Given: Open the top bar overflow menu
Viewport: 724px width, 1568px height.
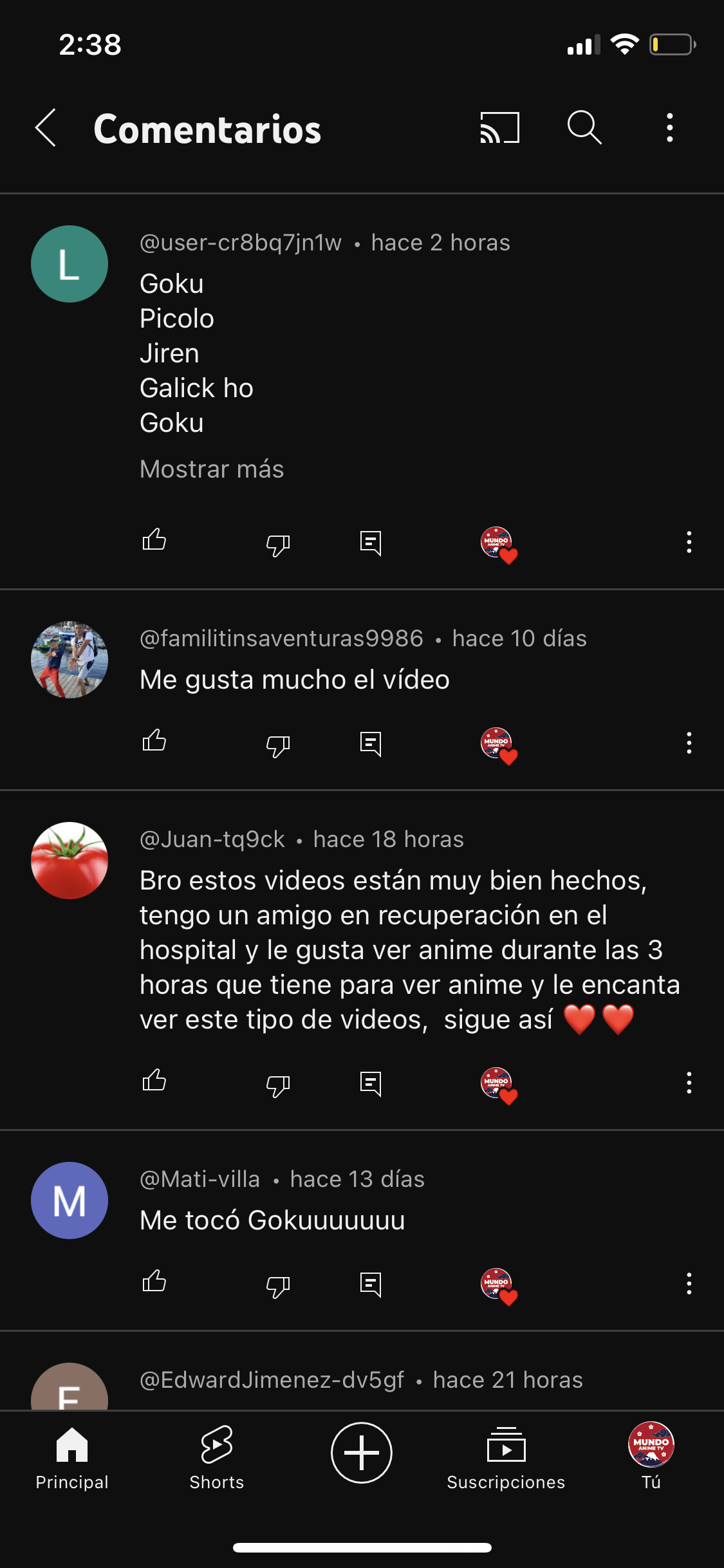Looking at the screenshot, I should click(669, 127).
